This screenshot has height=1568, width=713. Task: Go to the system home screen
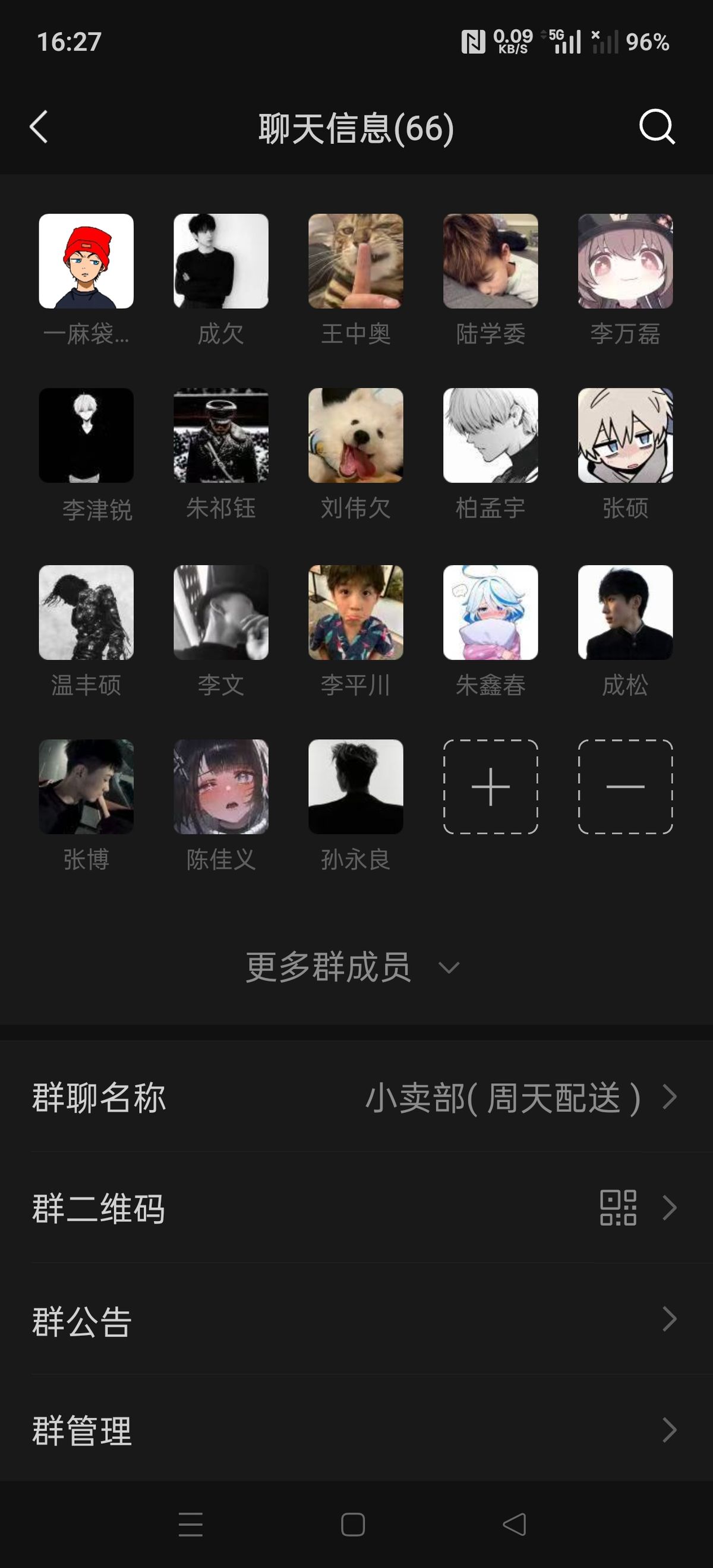352,1524
